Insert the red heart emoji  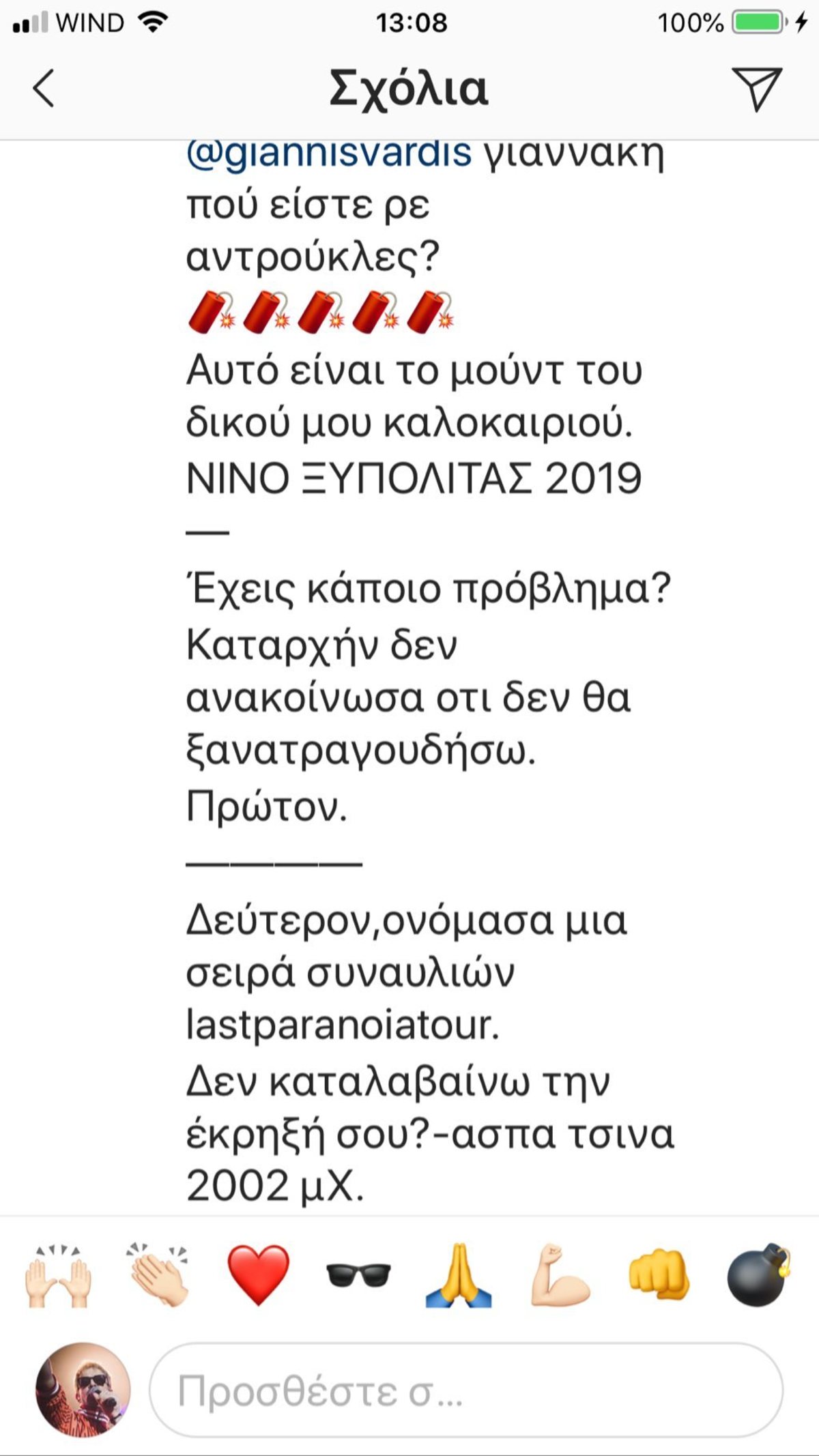(258, 1275)
